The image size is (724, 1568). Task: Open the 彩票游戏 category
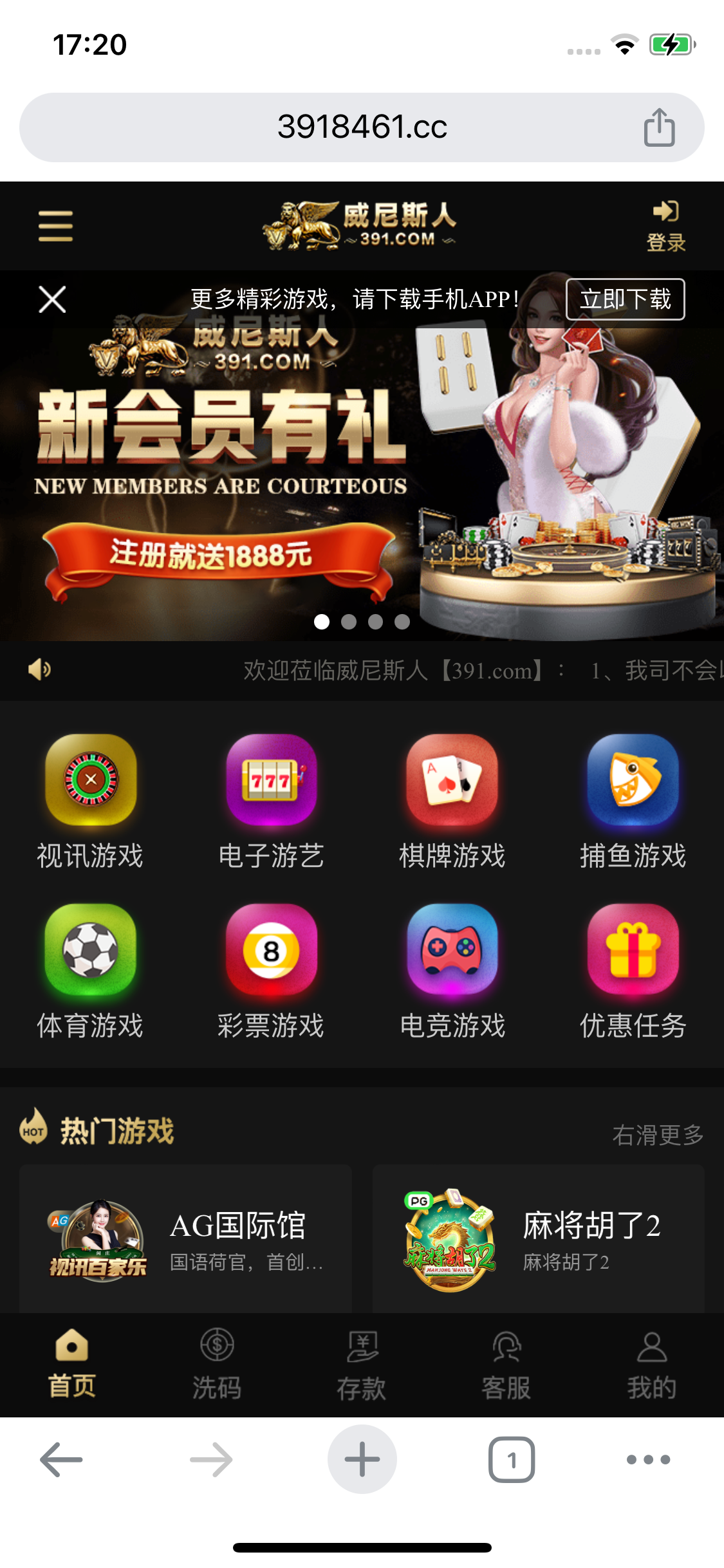tap(271, 971)
